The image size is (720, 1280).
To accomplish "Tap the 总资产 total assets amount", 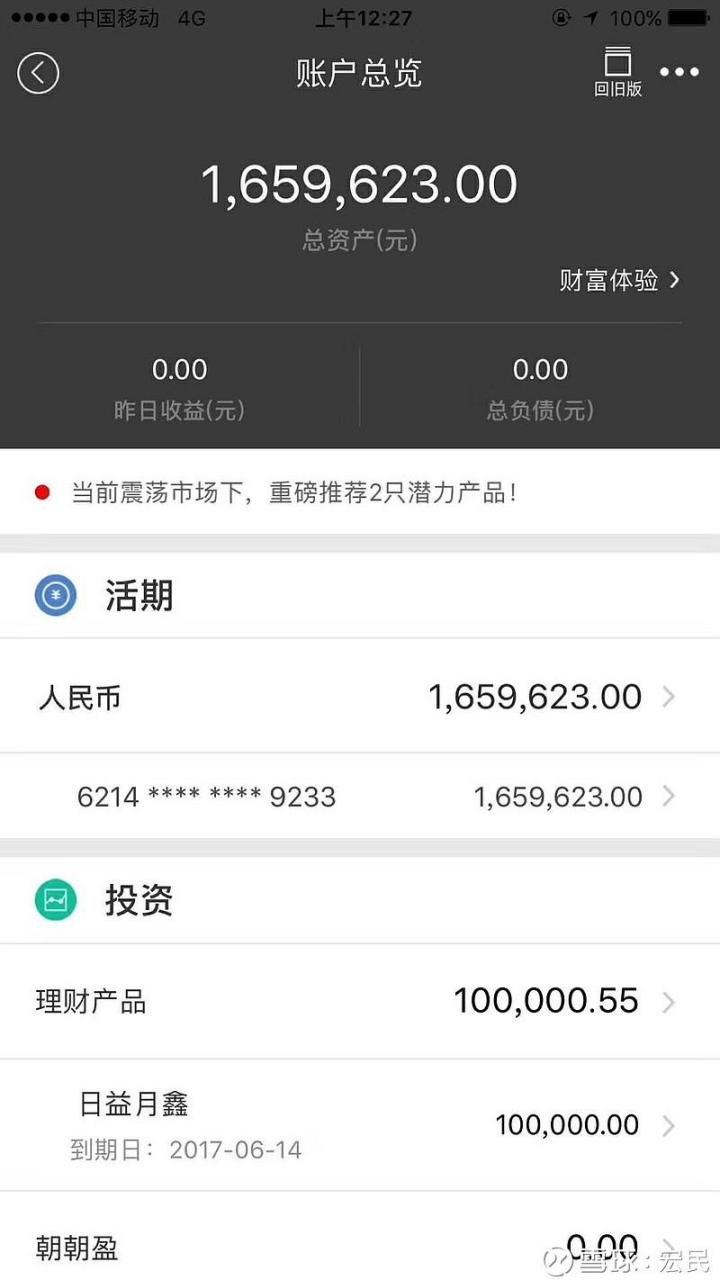I will pyautogui.click(x=360, y=183).
